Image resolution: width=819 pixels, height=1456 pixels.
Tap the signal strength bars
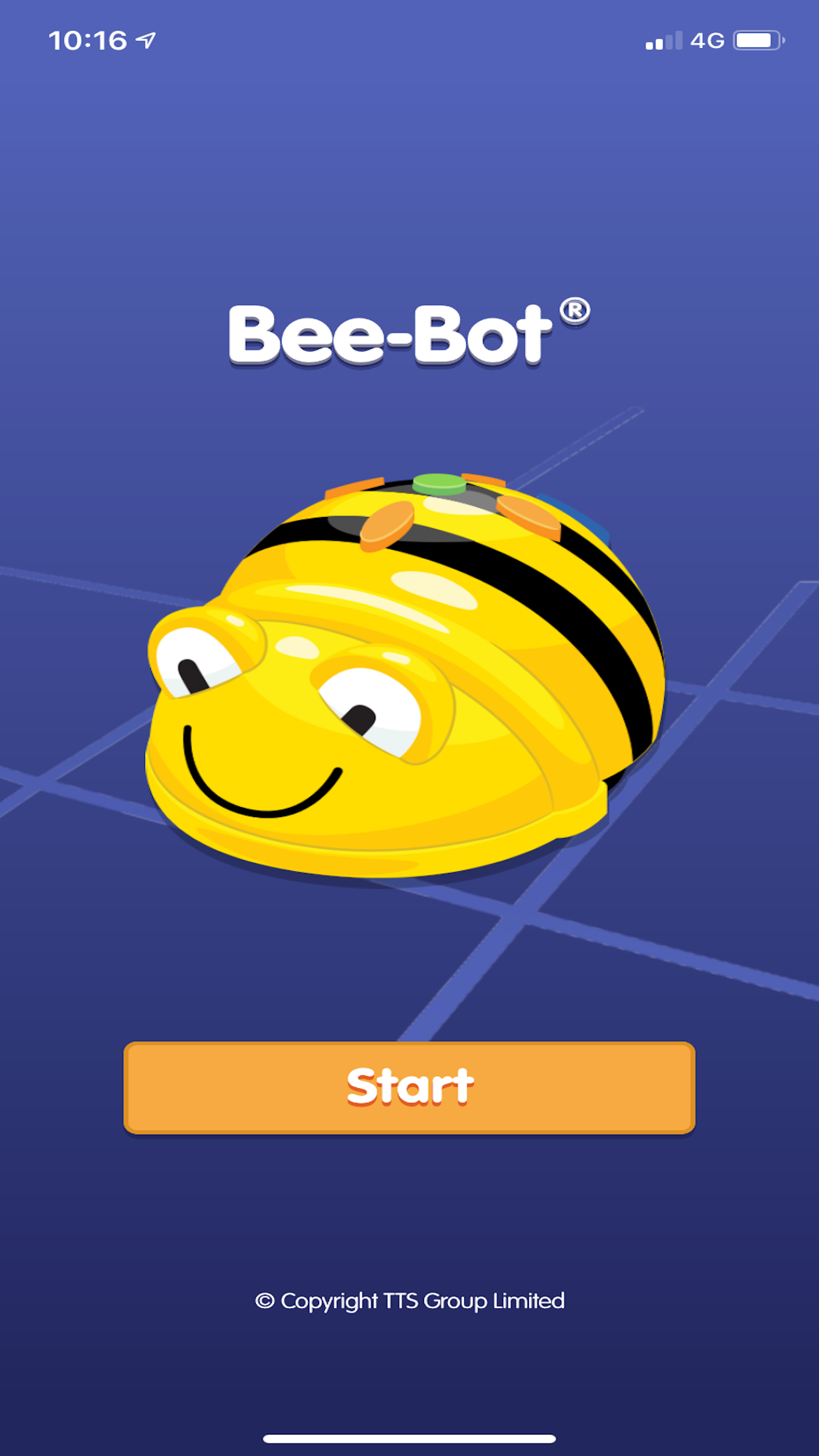pyautogui.click(x=661, y=41)
